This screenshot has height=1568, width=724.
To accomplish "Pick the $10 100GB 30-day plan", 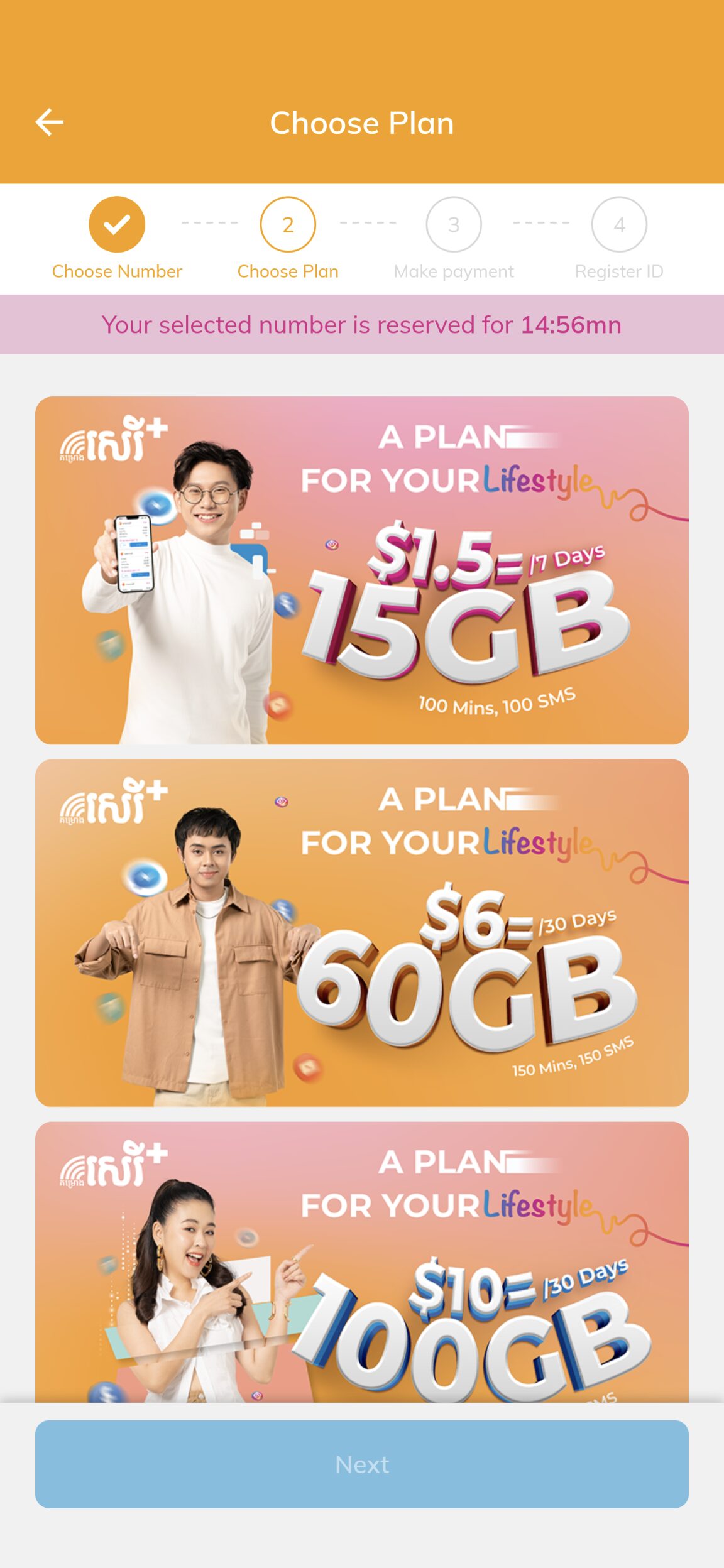I will point(361,1263).
